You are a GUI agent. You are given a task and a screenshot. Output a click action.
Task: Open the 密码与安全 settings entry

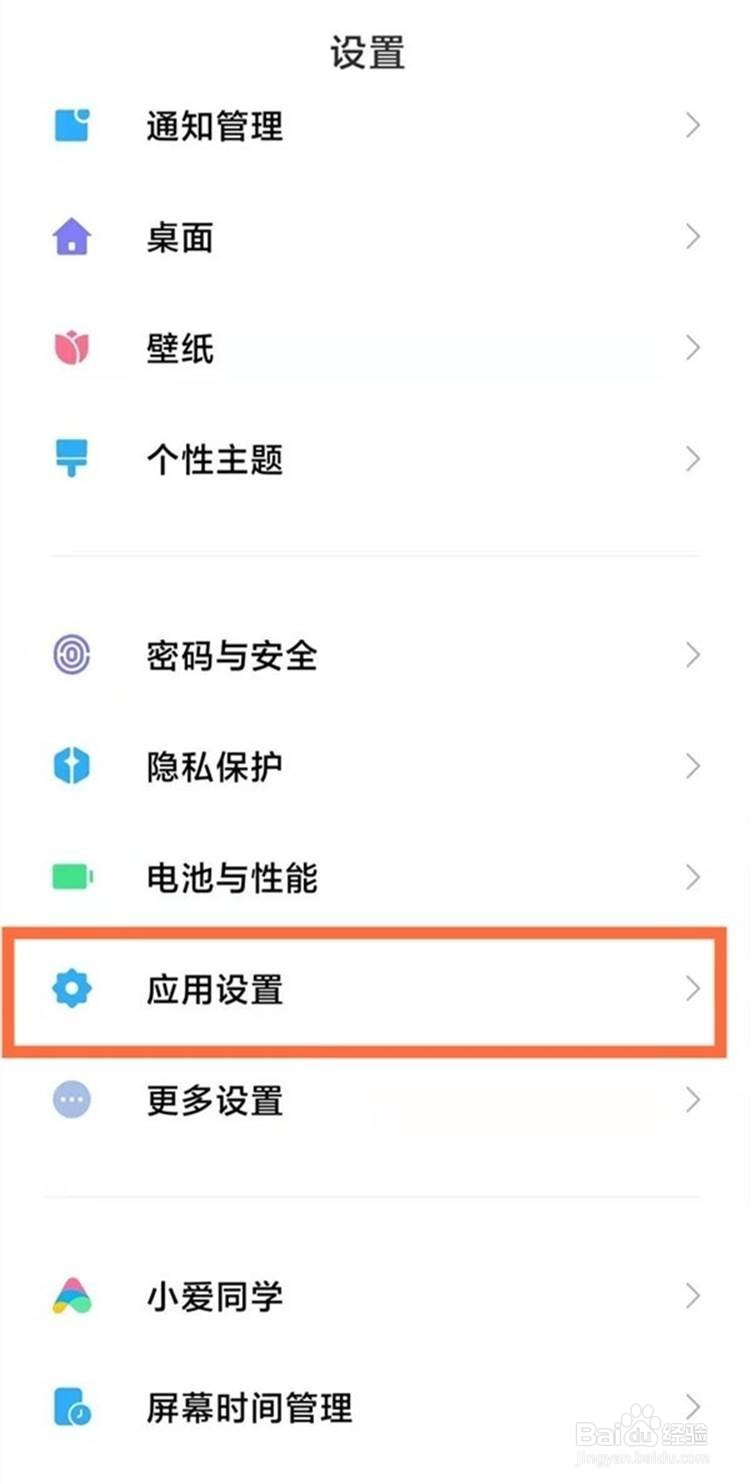[x=231, y=655]
